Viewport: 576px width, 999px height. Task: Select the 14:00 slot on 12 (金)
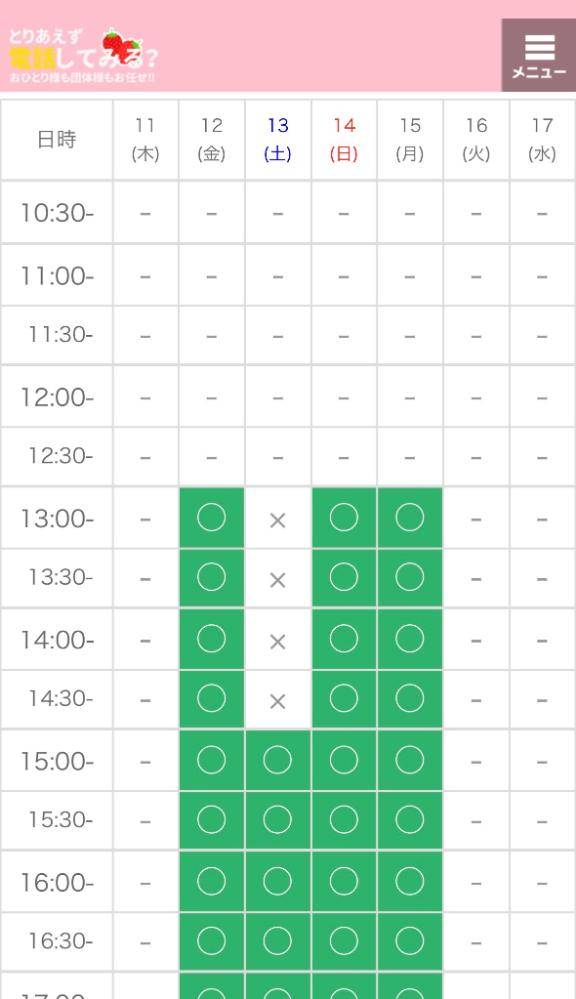coord(212,639)
